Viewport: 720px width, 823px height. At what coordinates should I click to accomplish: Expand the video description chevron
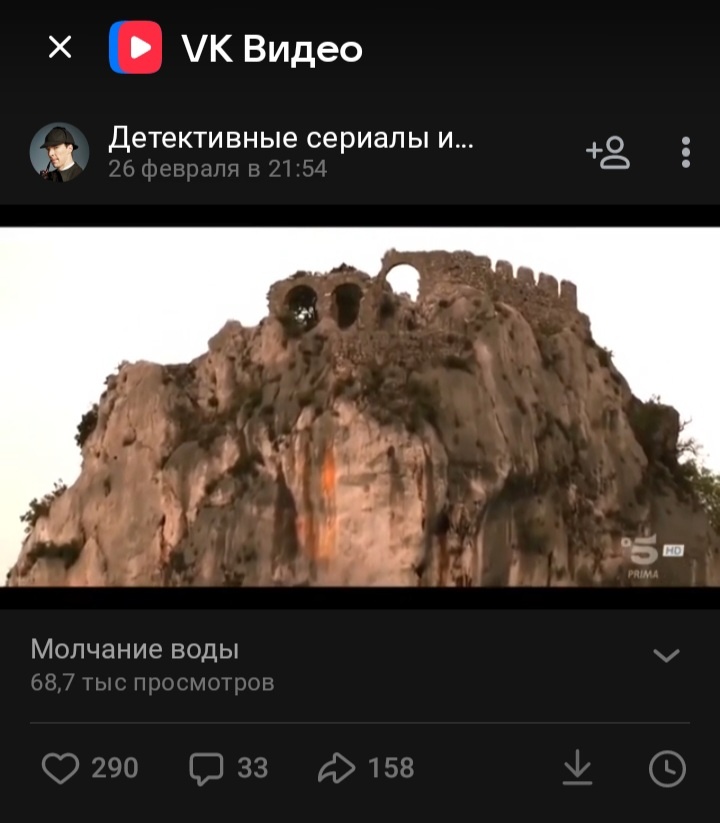[x=667, y=653]
